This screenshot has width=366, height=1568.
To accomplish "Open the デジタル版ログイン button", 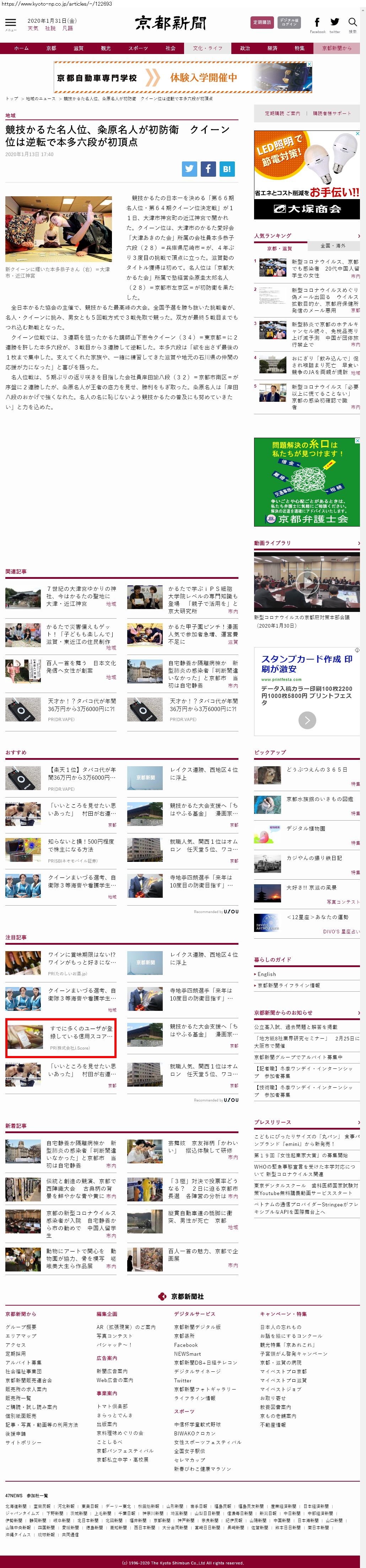I will [289, 22].
